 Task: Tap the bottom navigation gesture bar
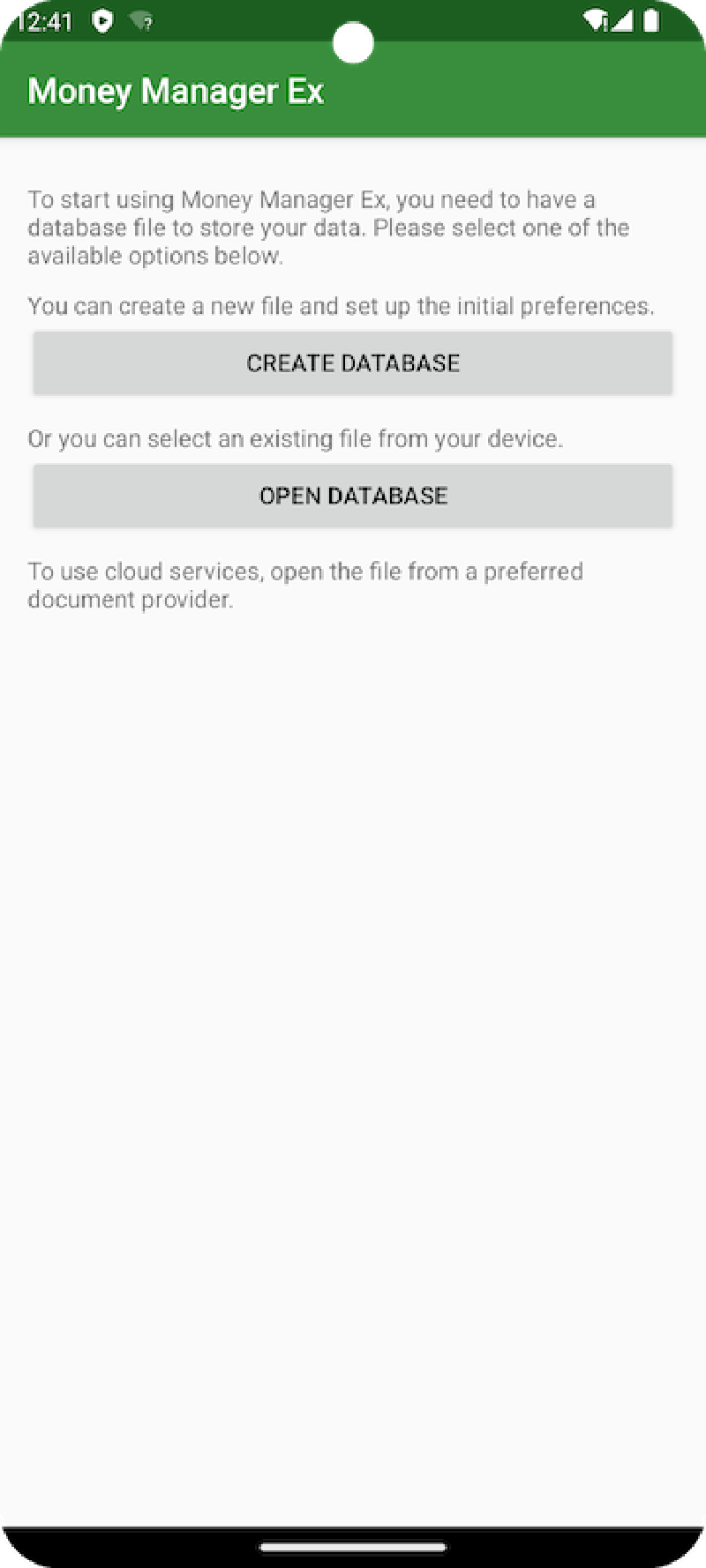coord(353,1541)
